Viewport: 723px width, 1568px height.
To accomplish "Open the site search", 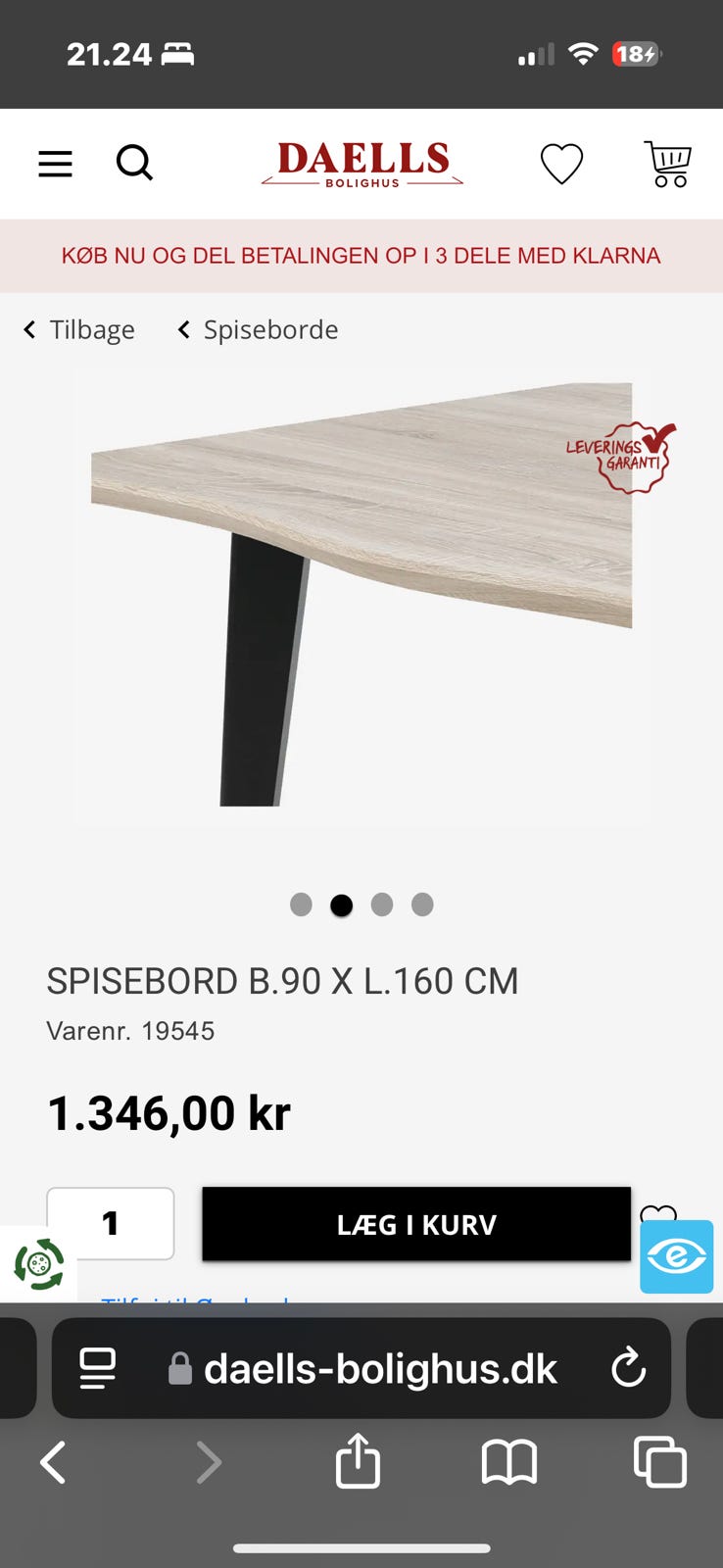I will pyautogui.click(x=134, y=163).
